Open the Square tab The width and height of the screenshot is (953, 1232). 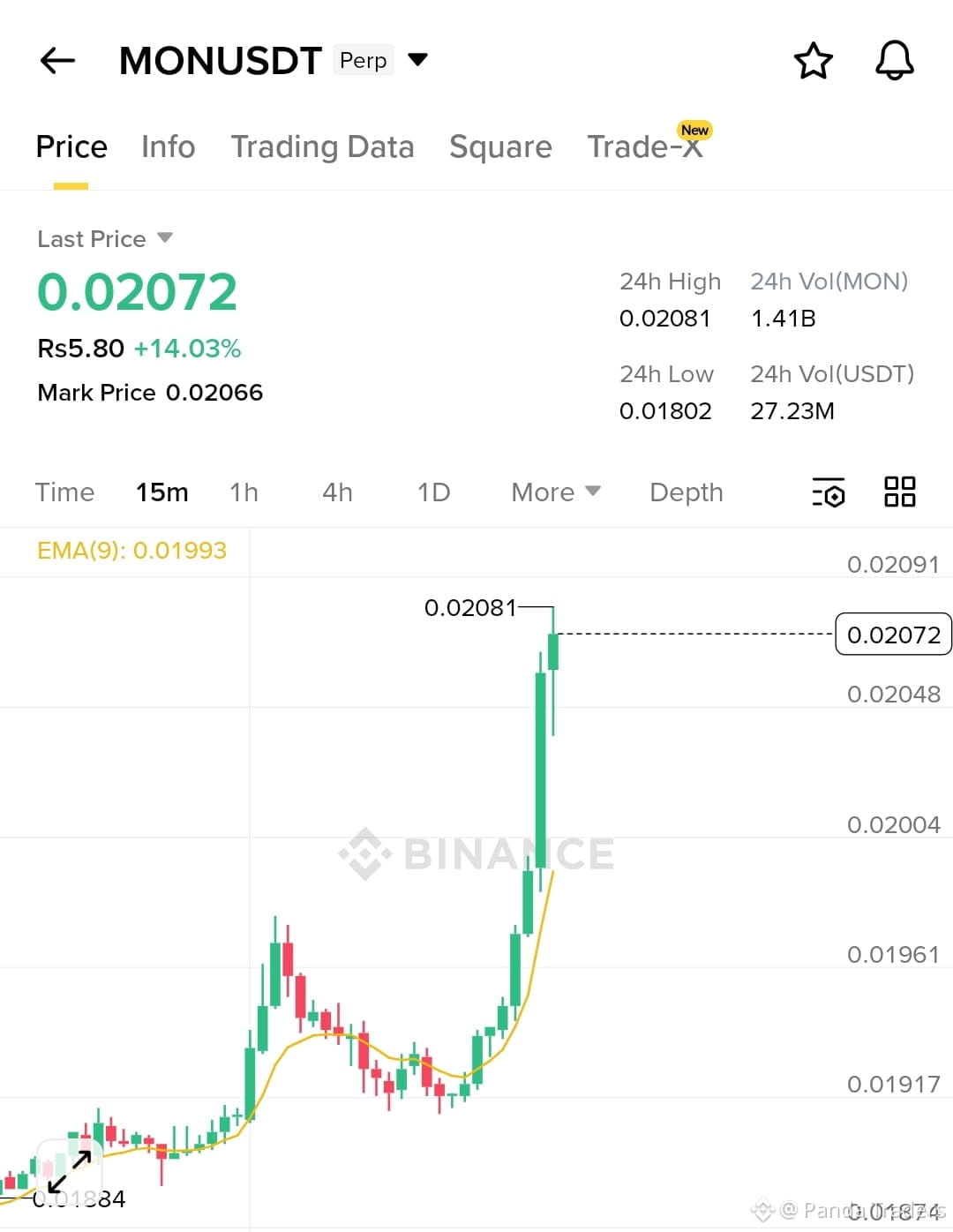(500, 147)
